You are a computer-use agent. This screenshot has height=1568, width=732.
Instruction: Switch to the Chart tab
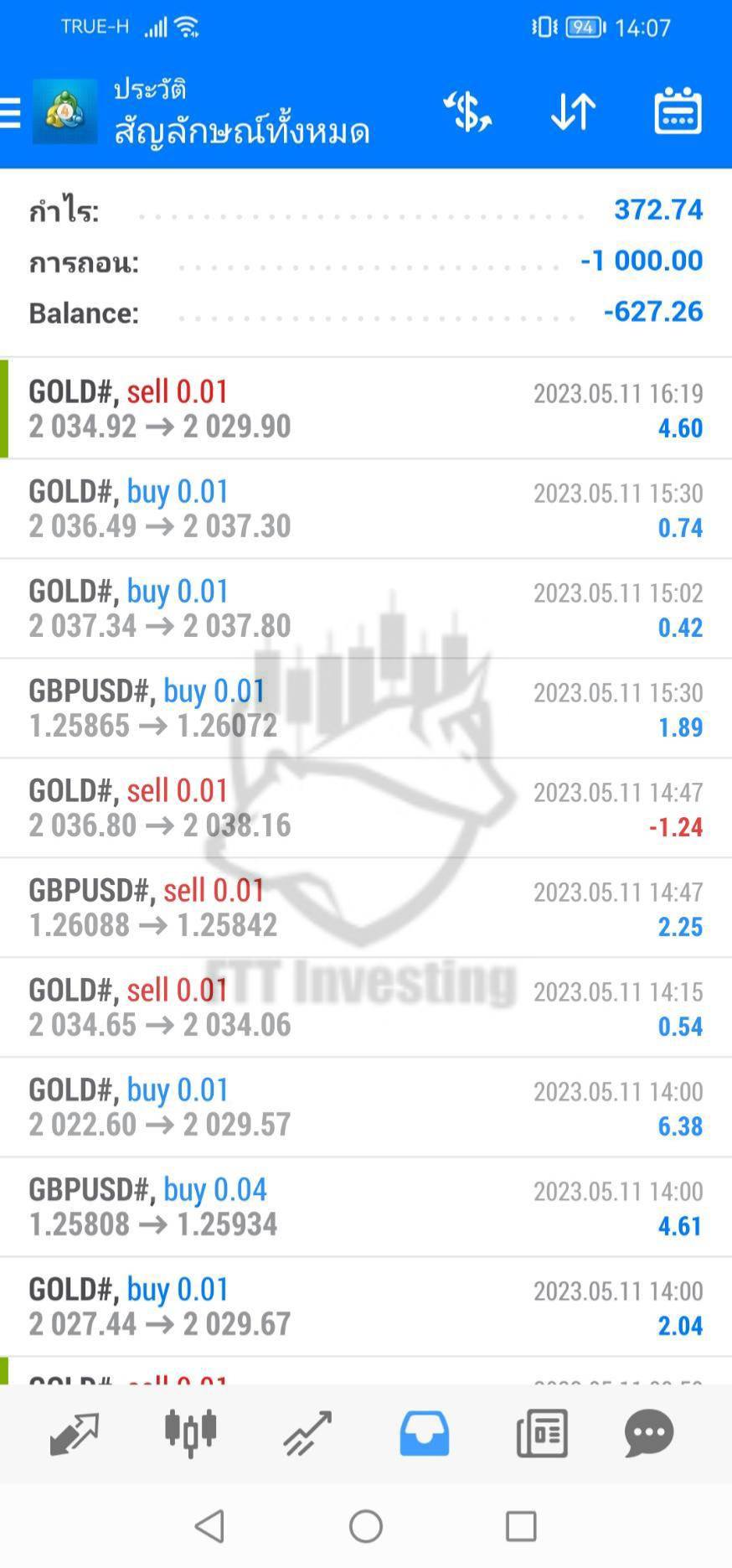[191, 1432]
